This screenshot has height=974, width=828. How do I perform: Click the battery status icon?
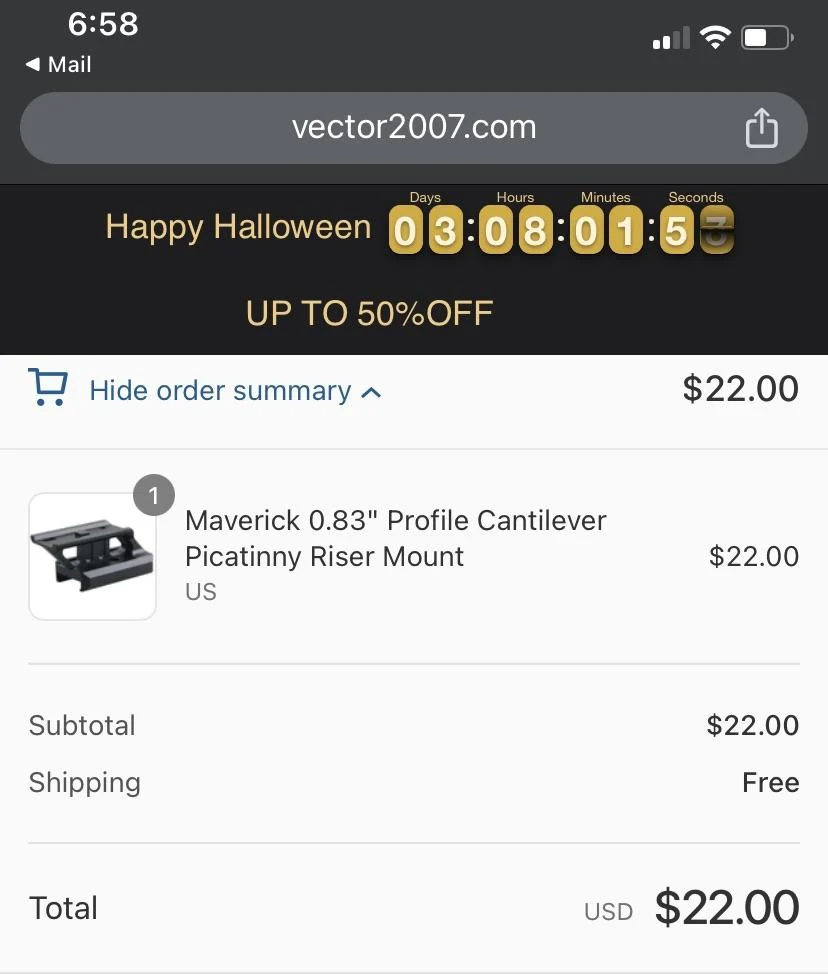(x=765, y=36)
